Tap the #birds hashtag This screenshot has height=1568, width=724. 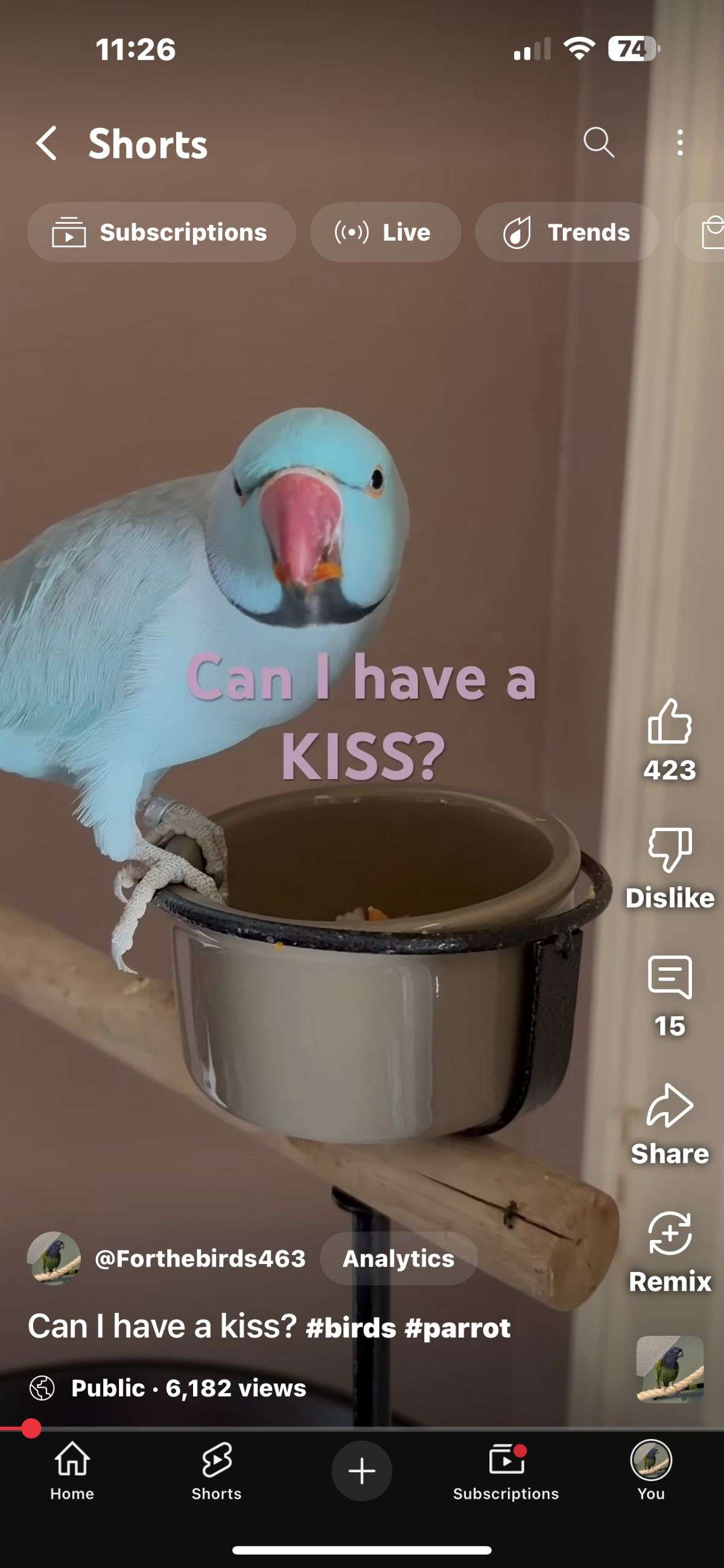(351, 1327)
